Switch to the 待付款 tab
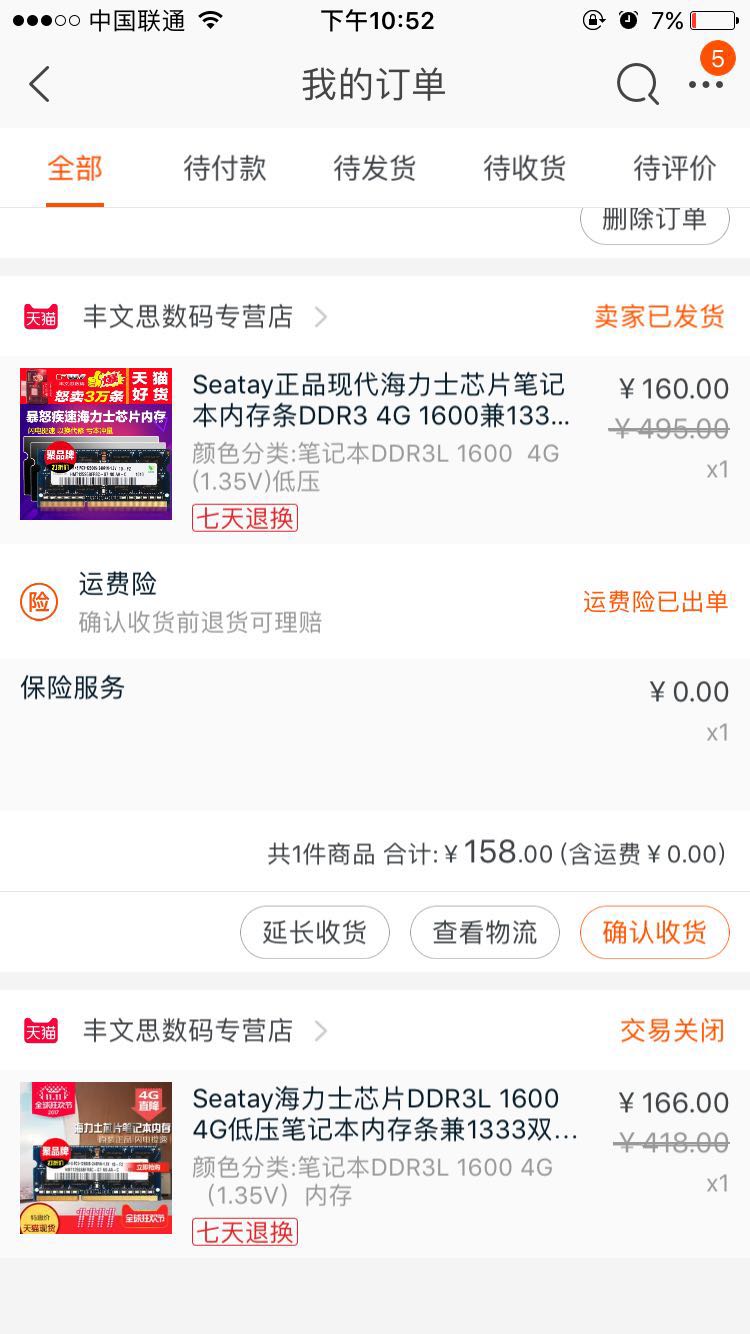The image size is (750, 1334). coord(225,168)
